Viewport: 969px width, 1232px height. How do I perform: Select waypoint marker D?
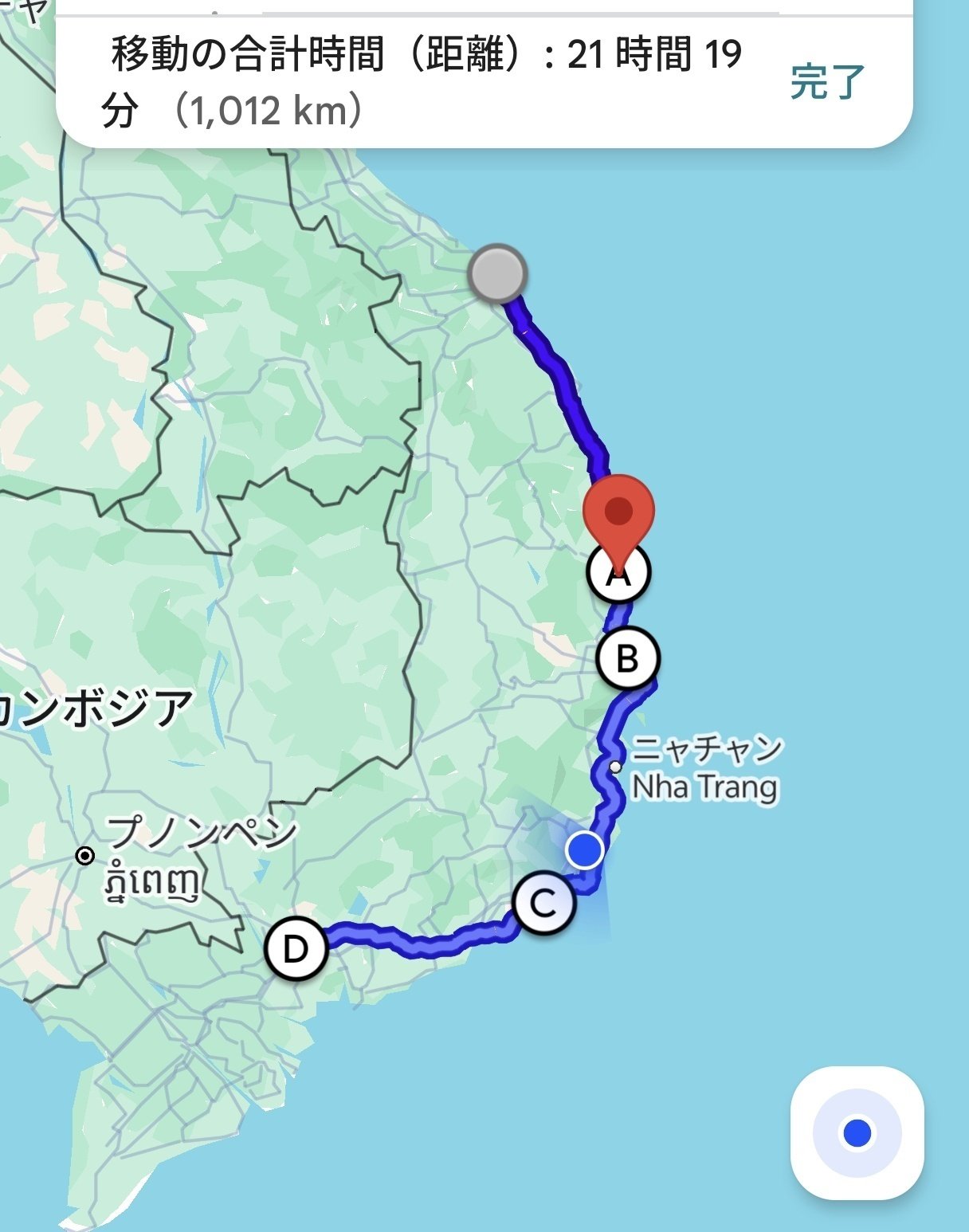click(x=296, y=949)
